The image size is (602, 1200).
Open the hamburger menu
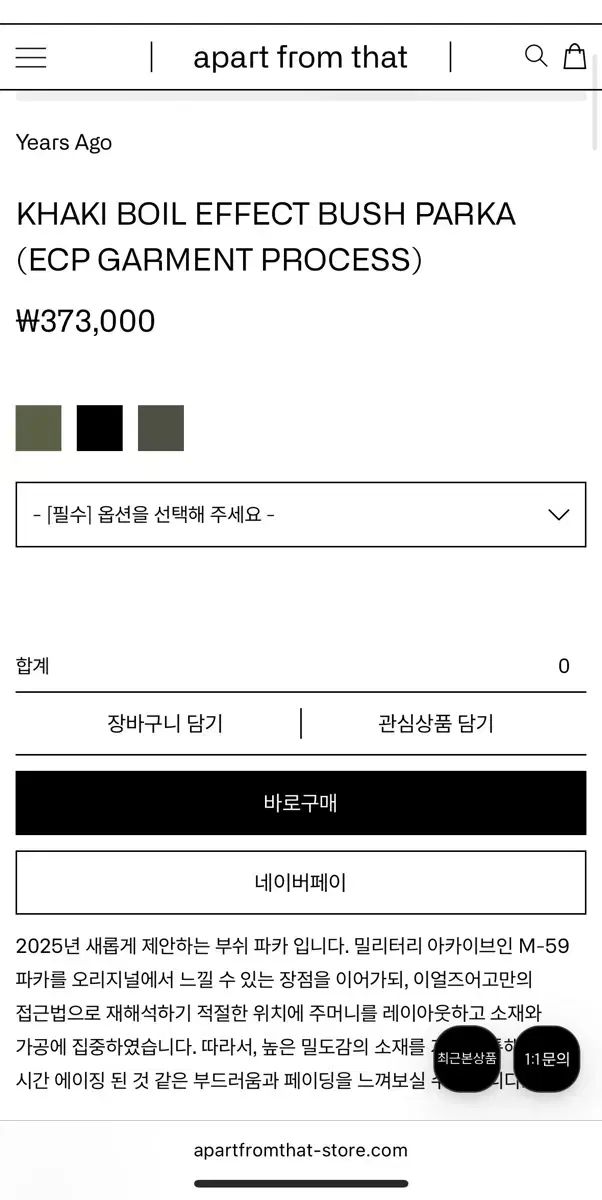[x=31, y=57]
